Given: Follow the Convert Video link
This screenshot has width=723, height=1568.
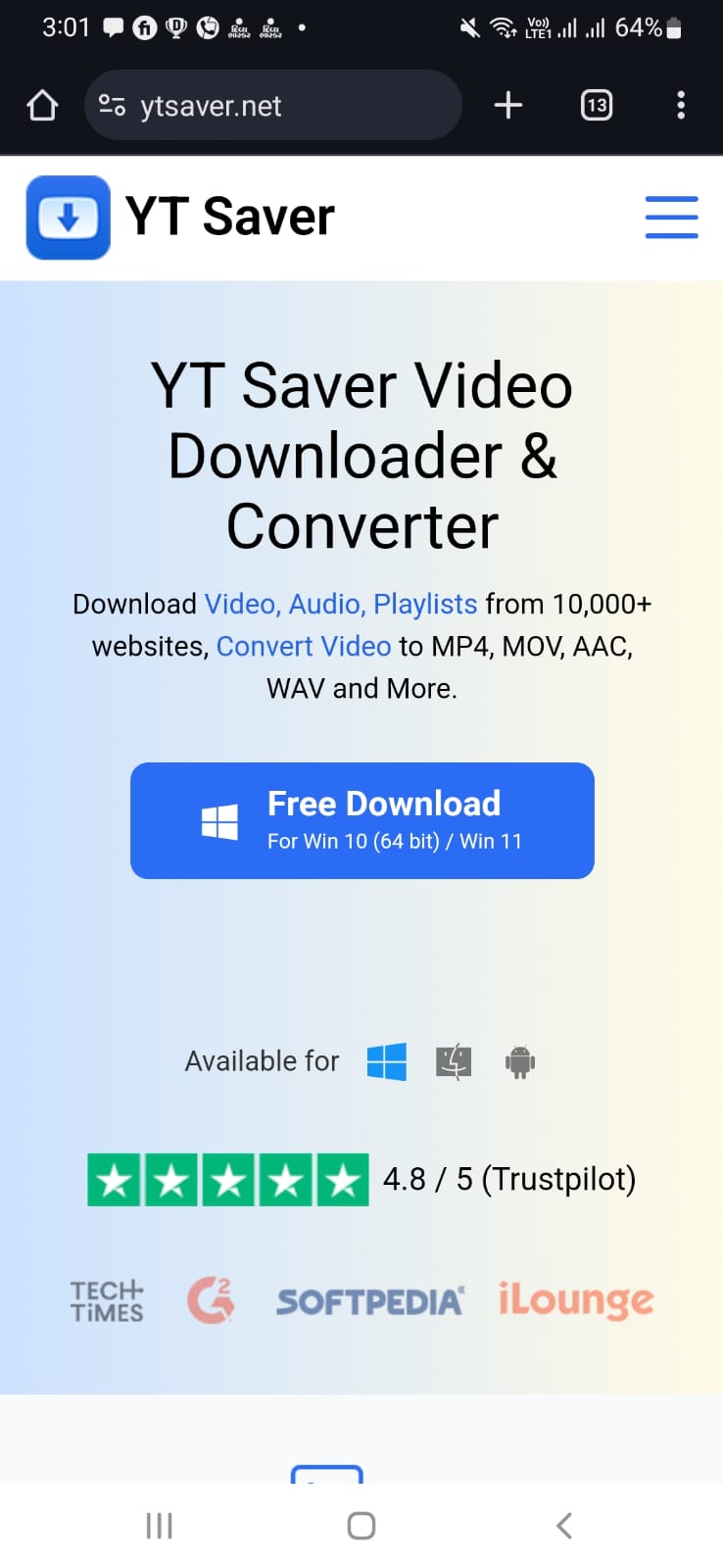Looking at the screenshot, I should coord(303,646).
